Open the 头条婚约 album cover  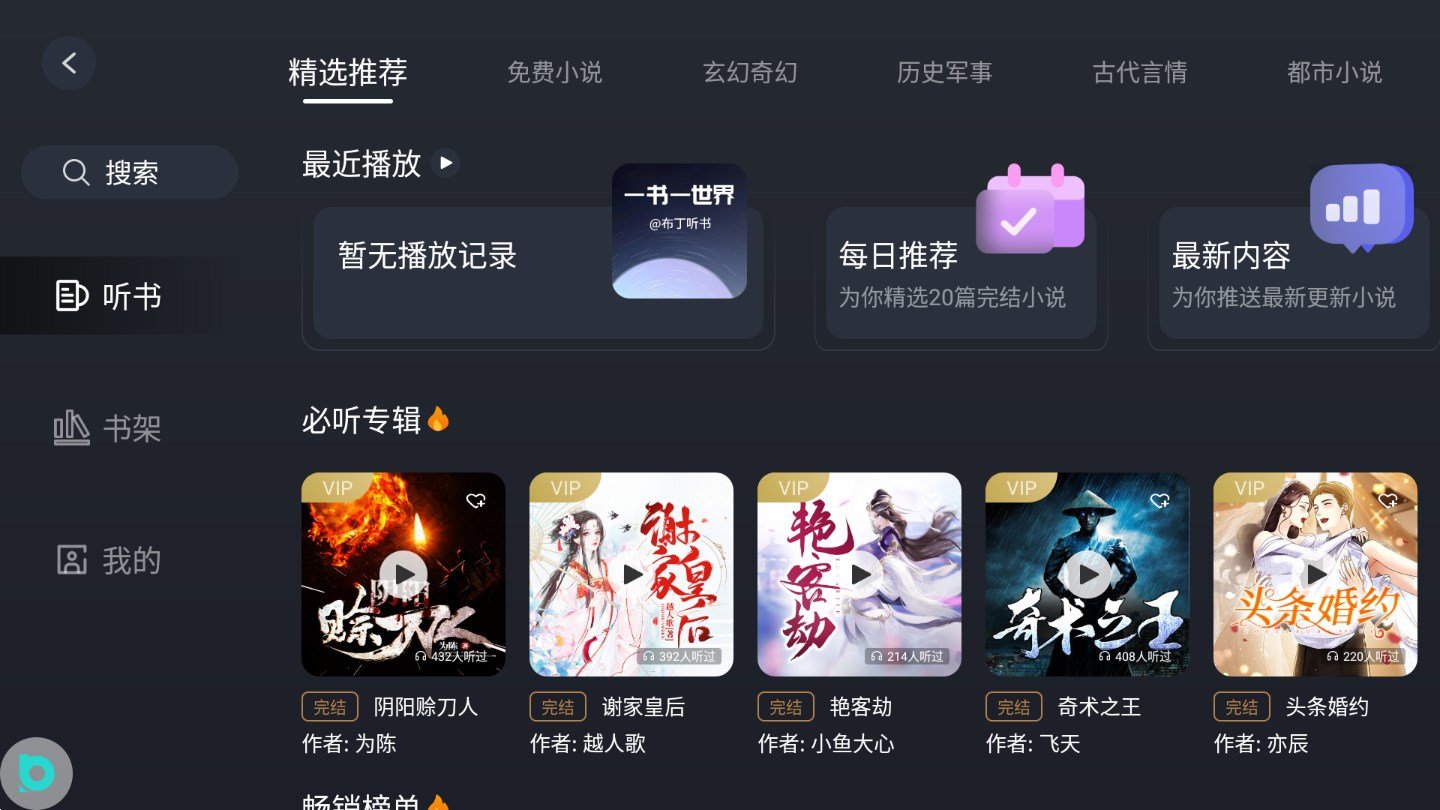tap(1315, 574)
